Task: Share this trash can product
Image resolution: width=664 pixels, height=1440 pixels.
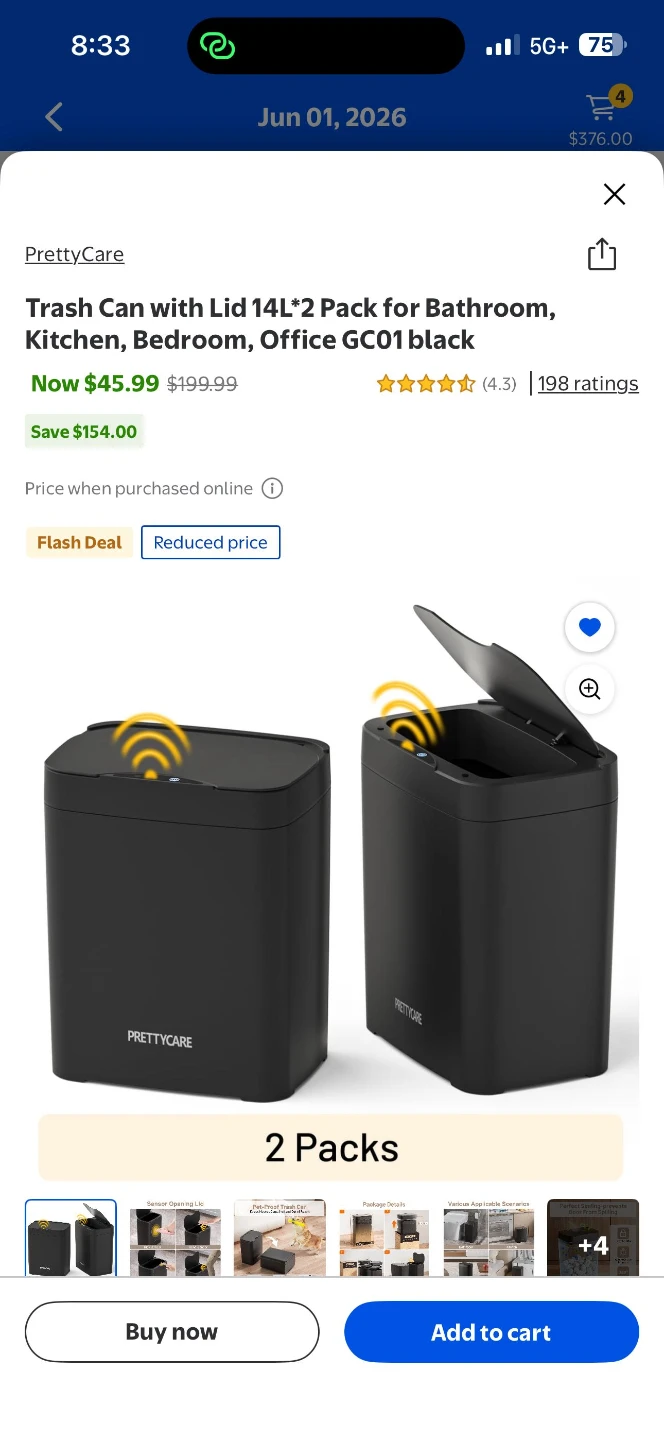Action: 602,254
